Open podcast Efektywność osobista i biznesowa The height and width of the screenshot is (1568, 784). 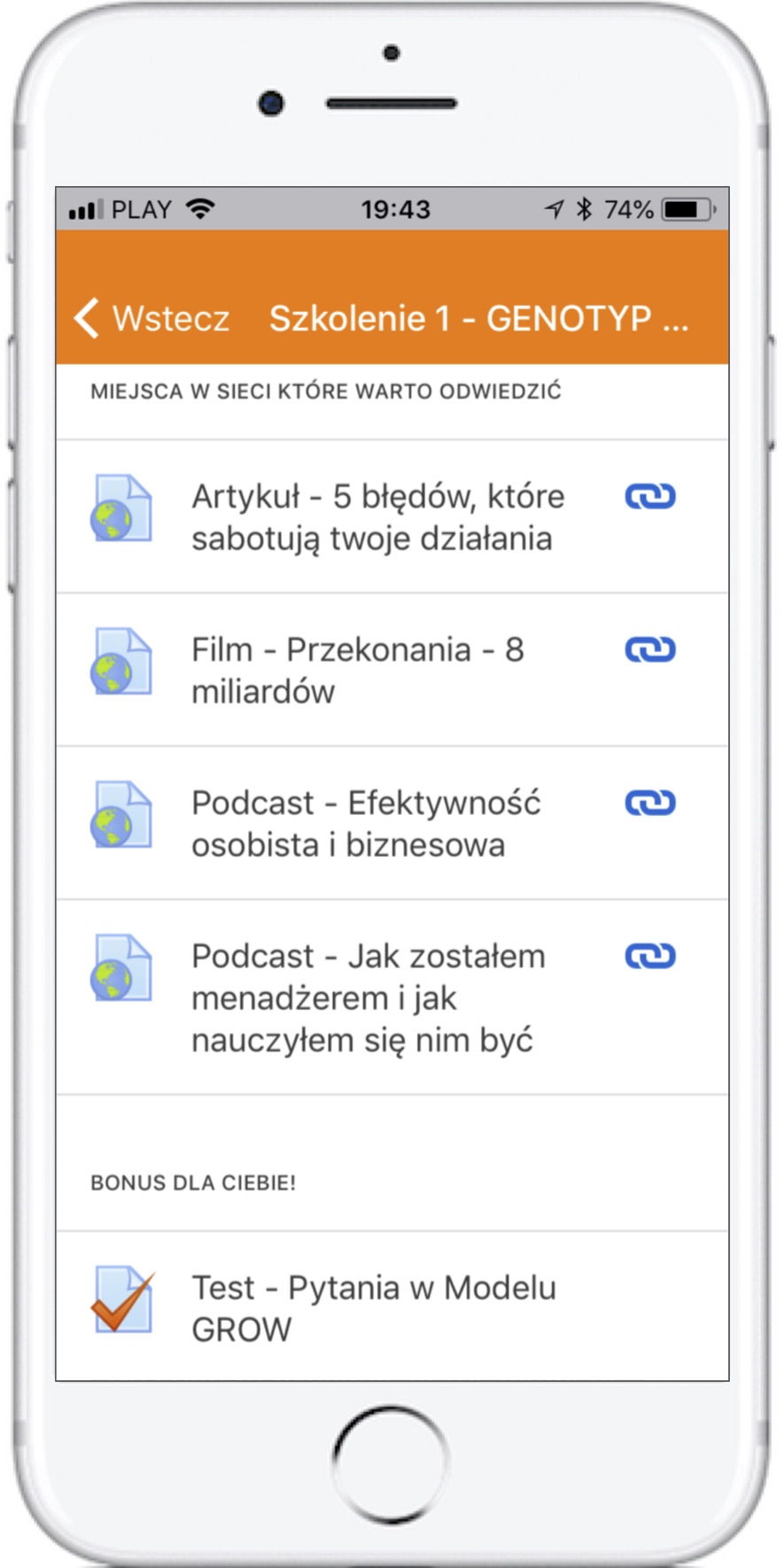392,823
